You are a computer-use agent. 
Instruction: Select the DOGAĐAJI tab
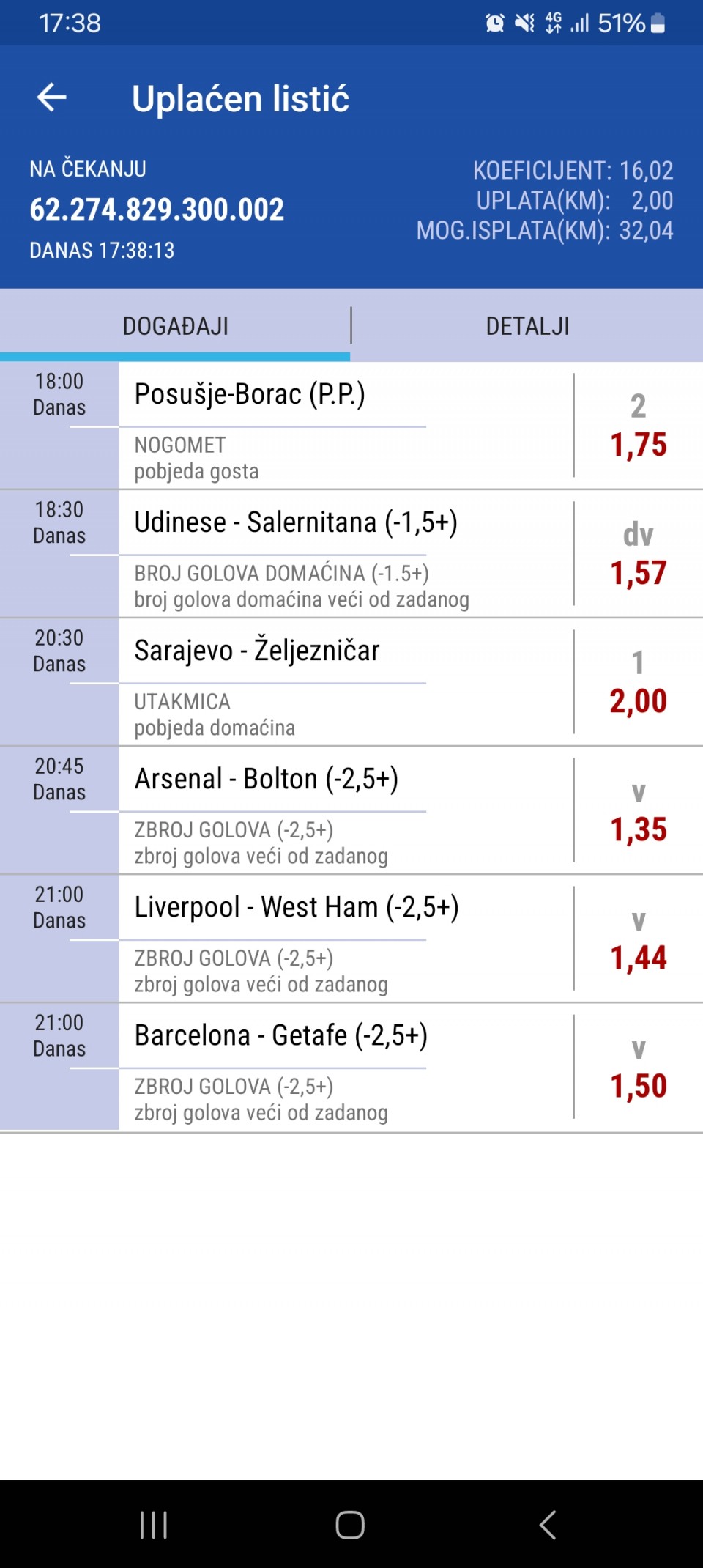click(x=176, y=326)
